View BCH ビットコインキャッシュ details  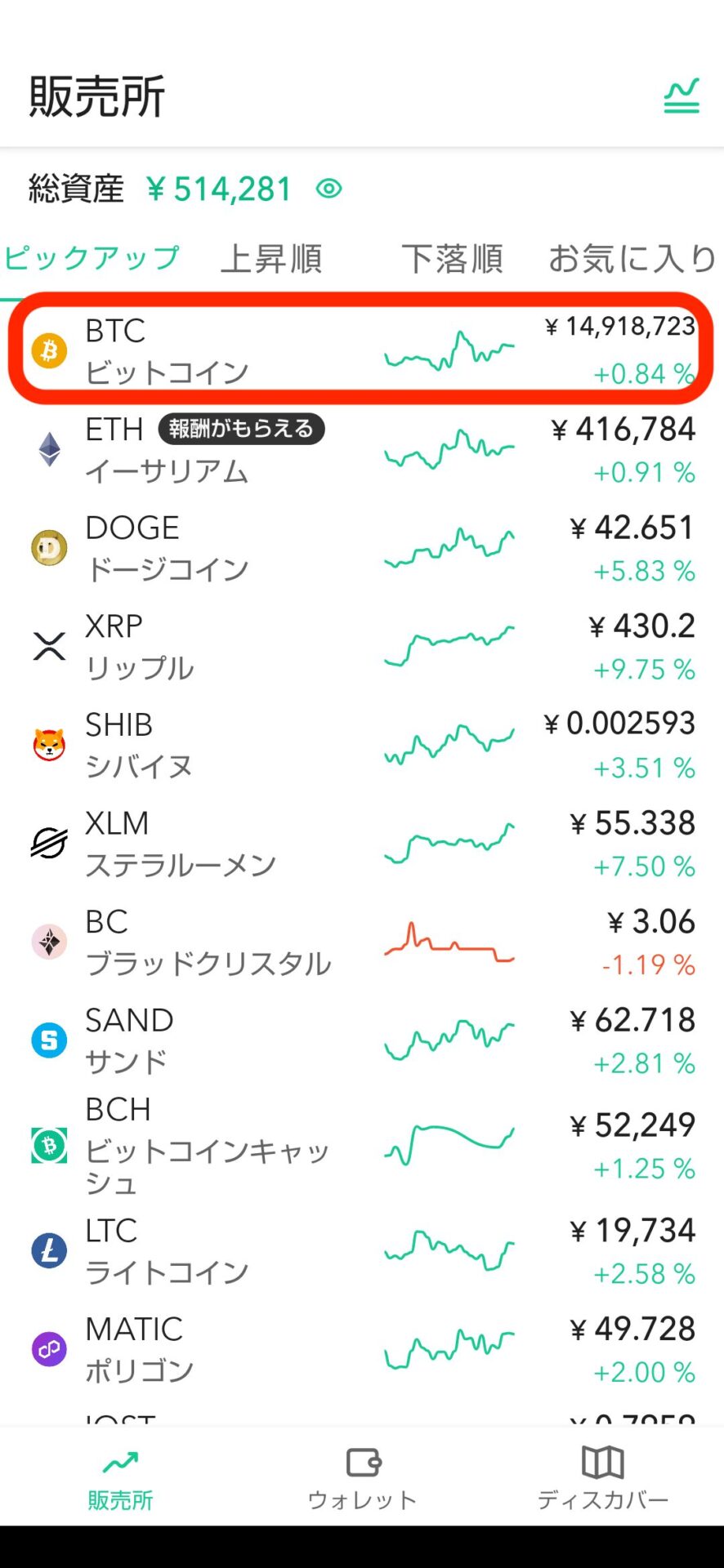pos(362,1146)
